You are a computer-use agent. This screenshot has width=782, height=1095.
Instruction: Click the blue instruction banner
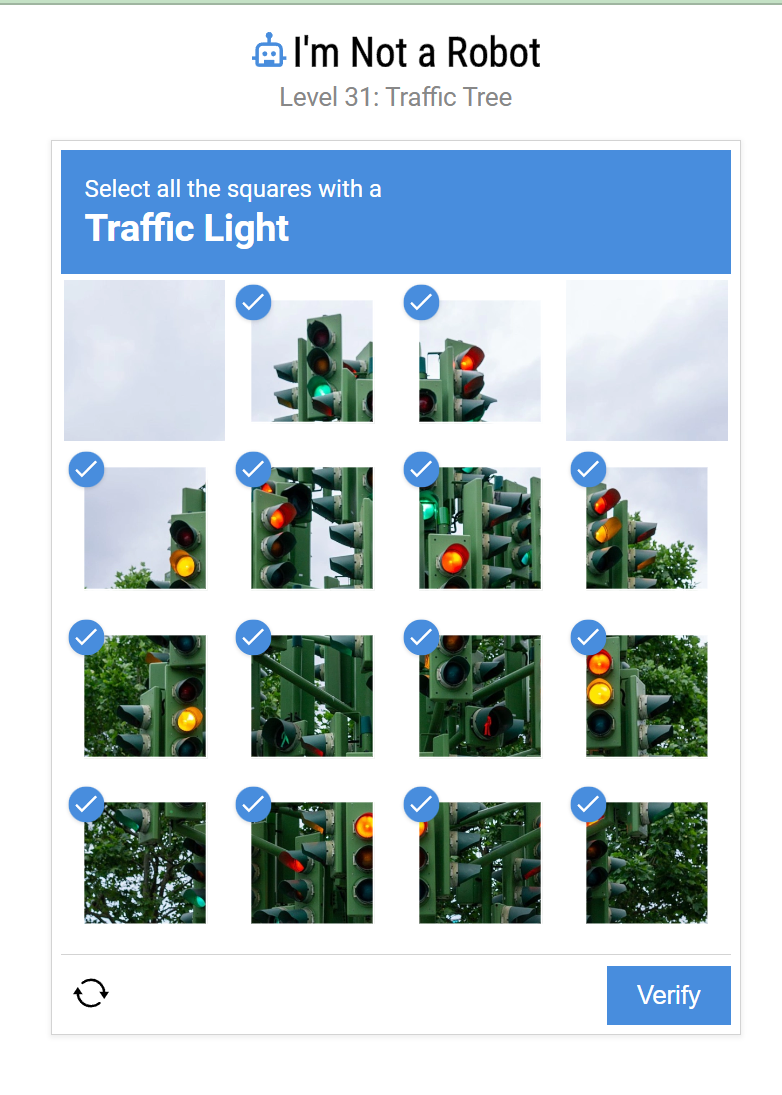pos(396,211)
